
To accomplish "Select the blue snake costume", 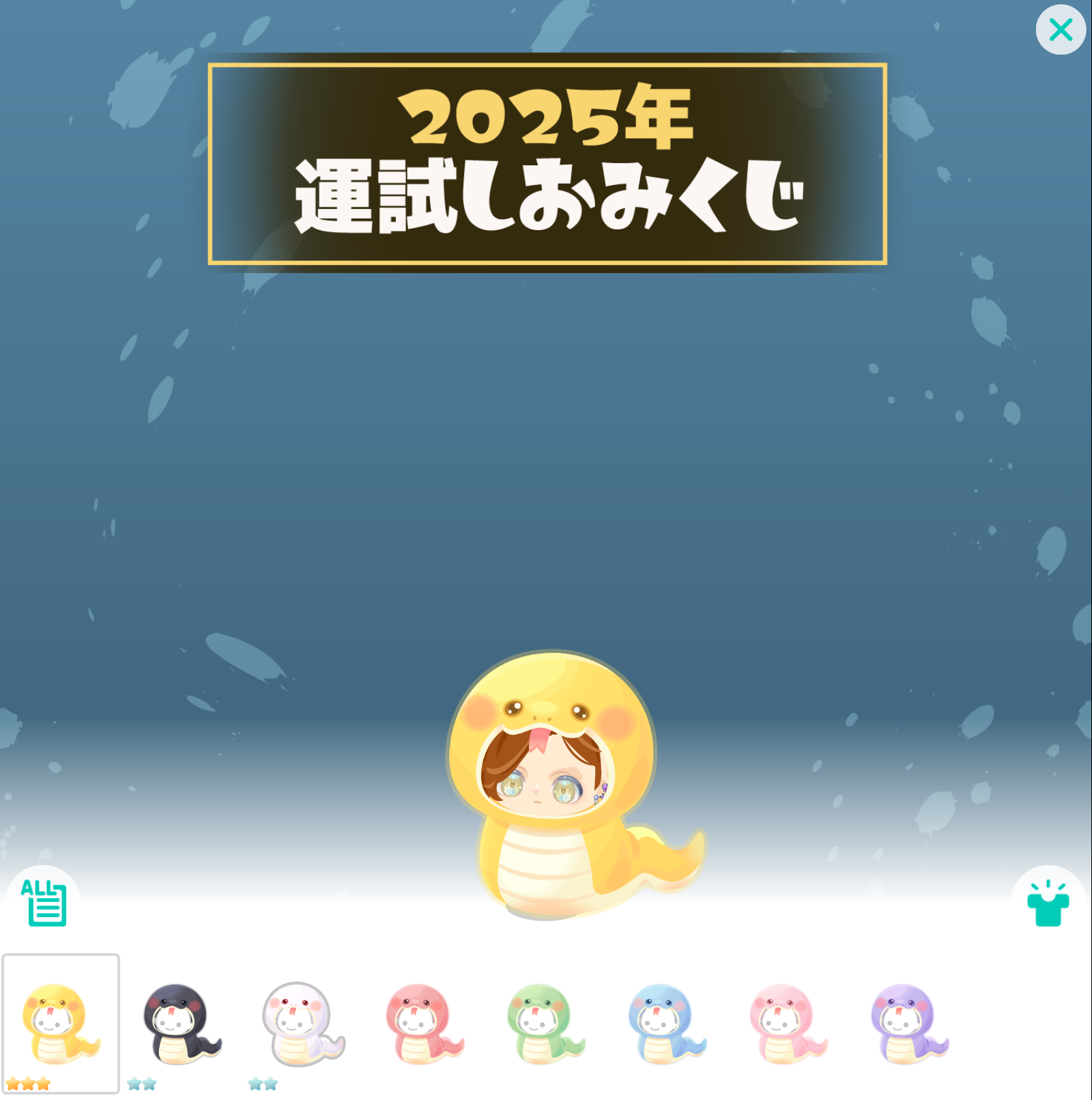I will pyautogui.click(x=666, y=1024).
